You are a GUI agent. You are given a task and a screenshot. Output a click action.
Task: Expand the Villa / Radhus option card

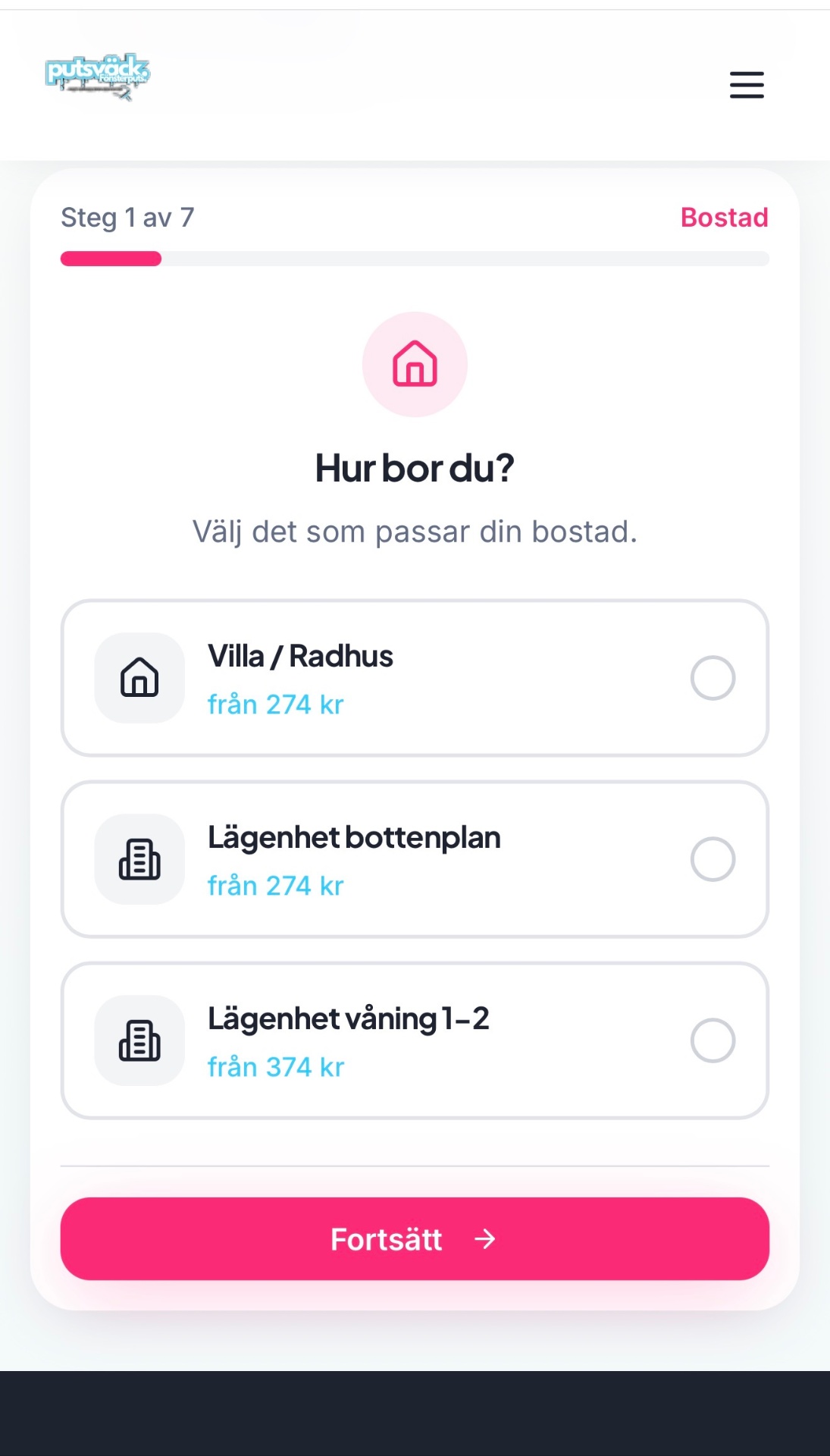(x=415, y=678)
